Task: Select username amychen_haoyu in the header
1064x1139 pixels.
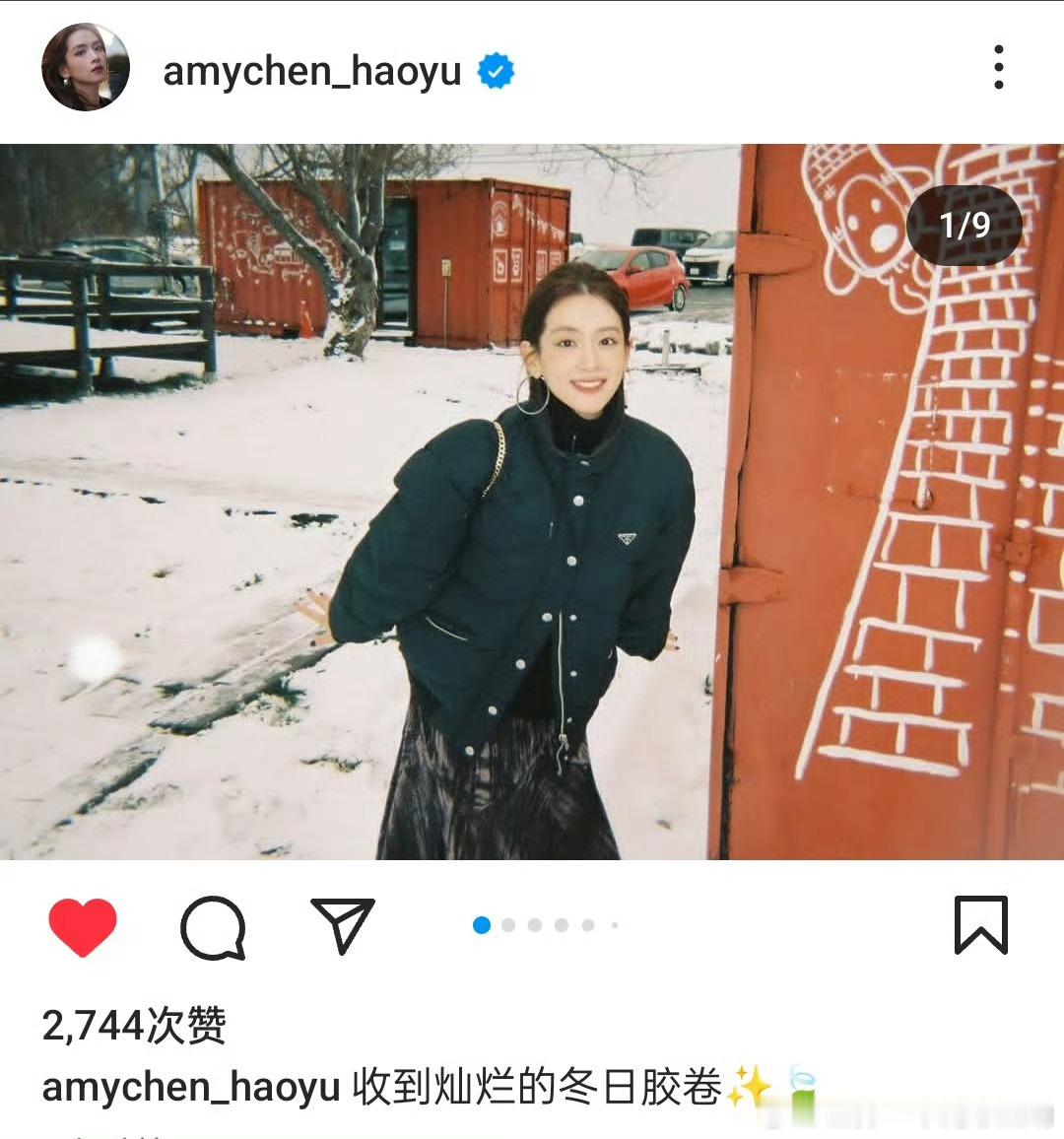Action: tap(315, 69)
